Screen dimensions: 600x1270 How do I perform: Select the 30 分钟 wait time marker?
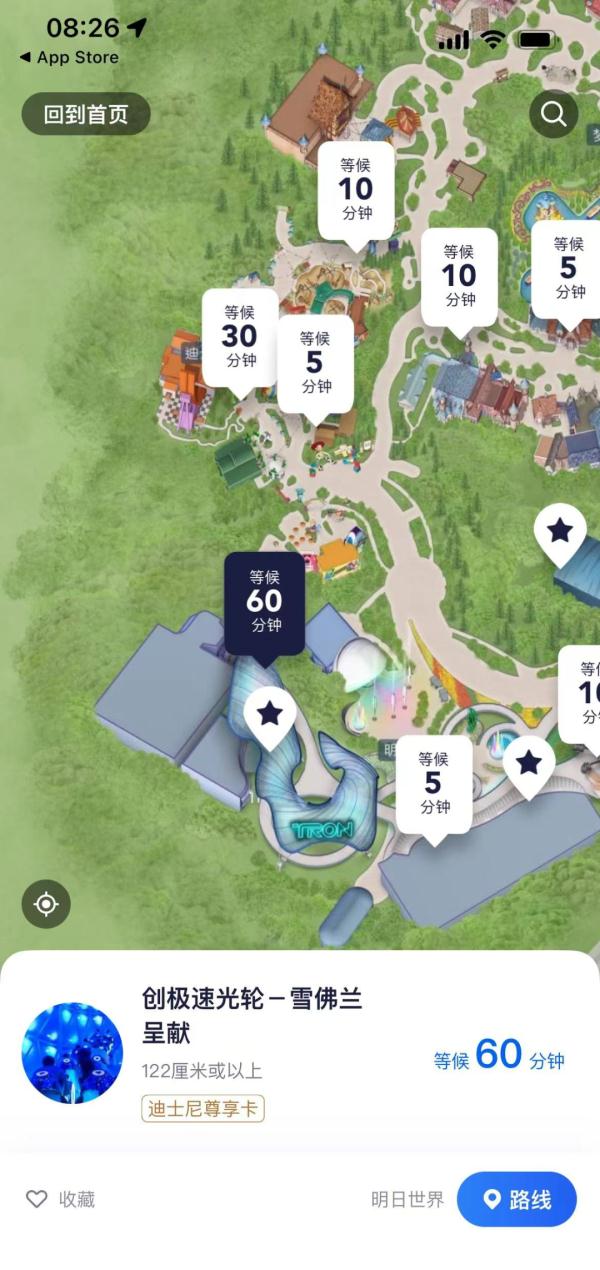click(x=240, y=337)
